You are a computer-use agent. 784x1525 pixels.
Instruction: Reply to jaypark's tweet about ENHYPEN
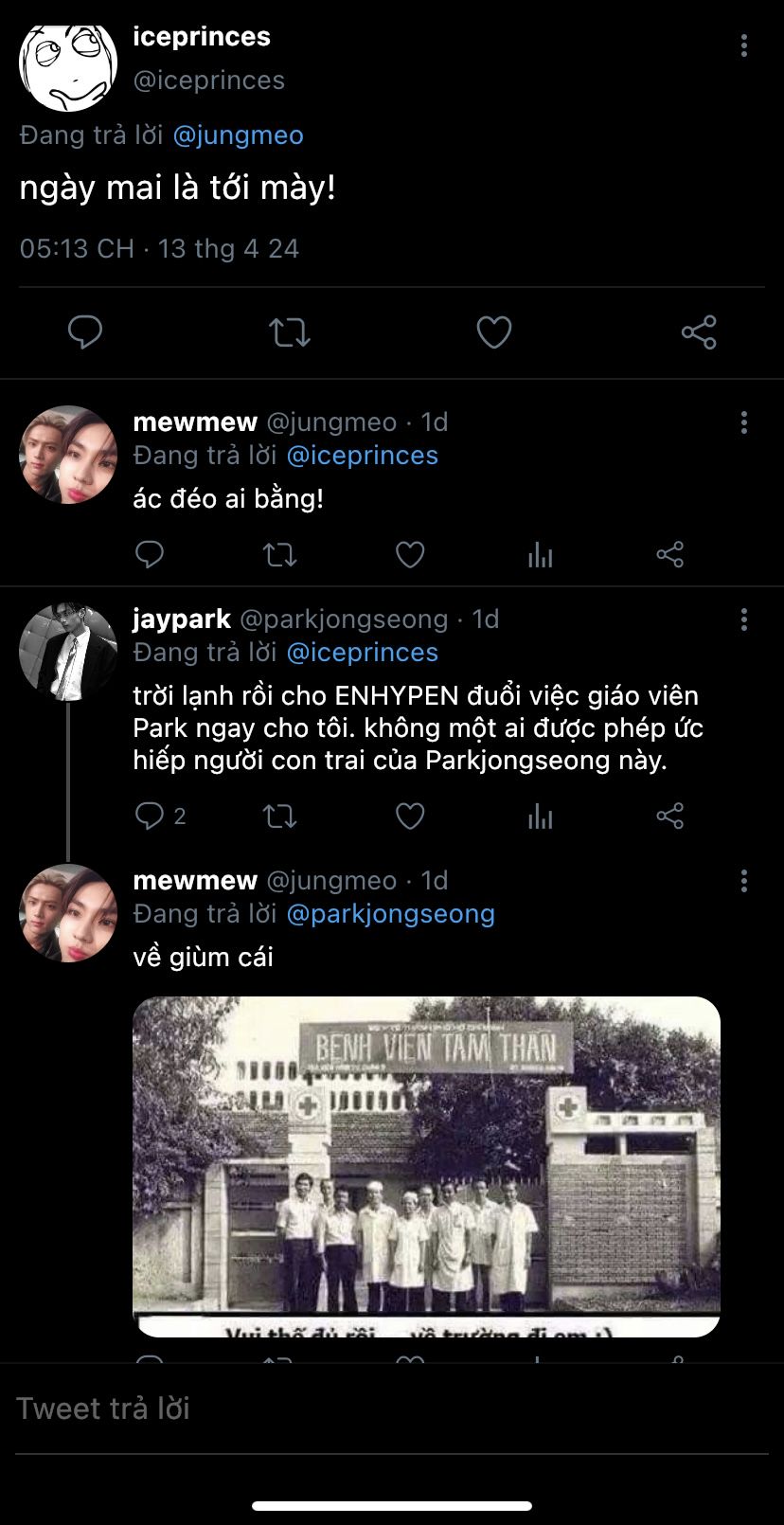coord(150,816)
